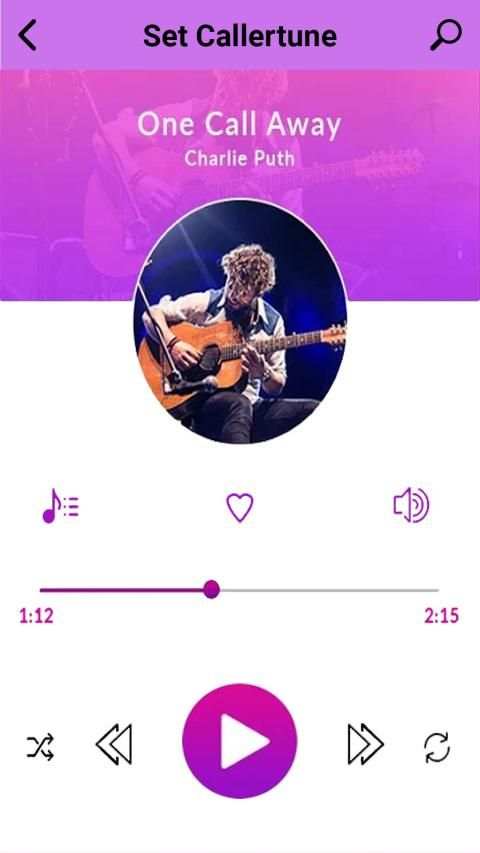
Task: Tap the volume speaker icon
Action: tap(411, 505)
